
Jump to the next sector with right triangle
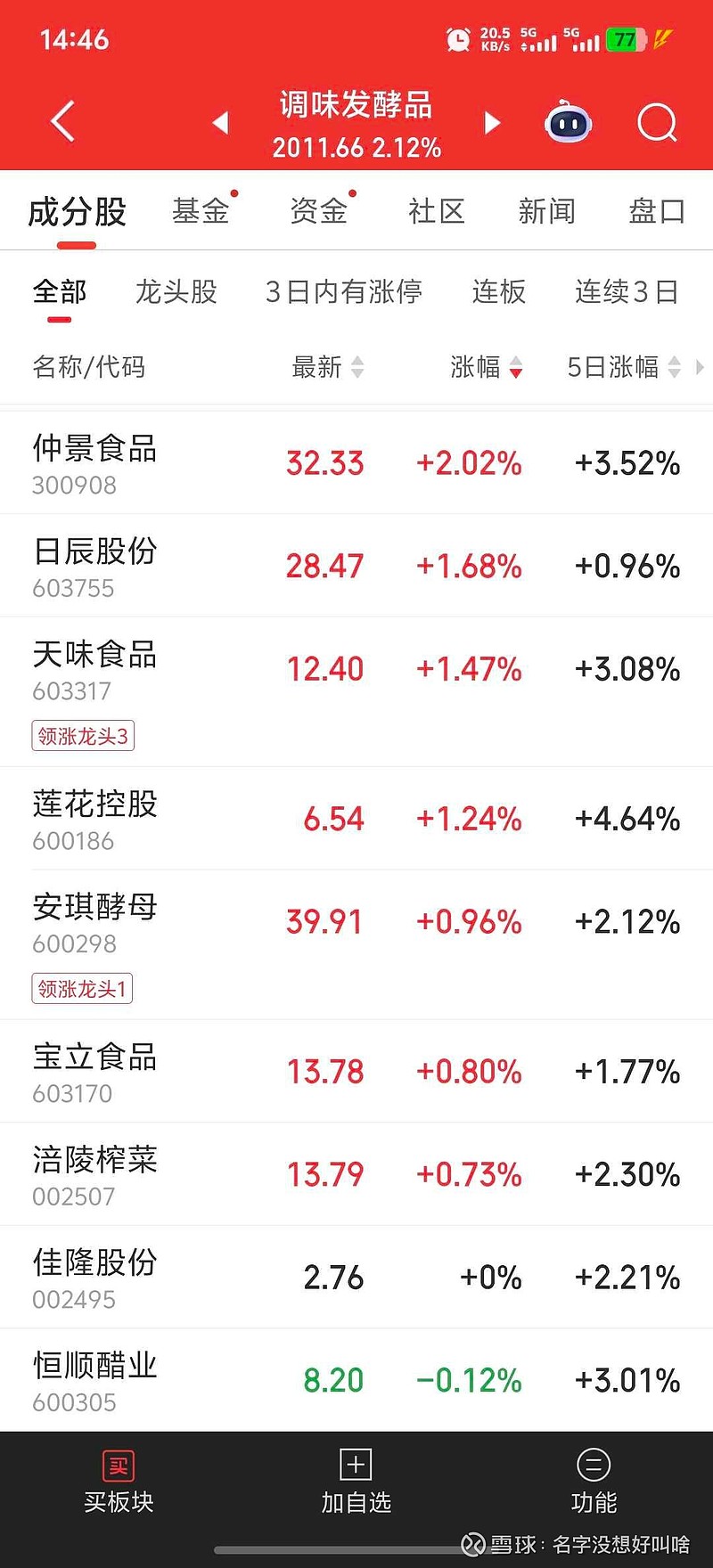pyautogui.click(x=492, y=123)
